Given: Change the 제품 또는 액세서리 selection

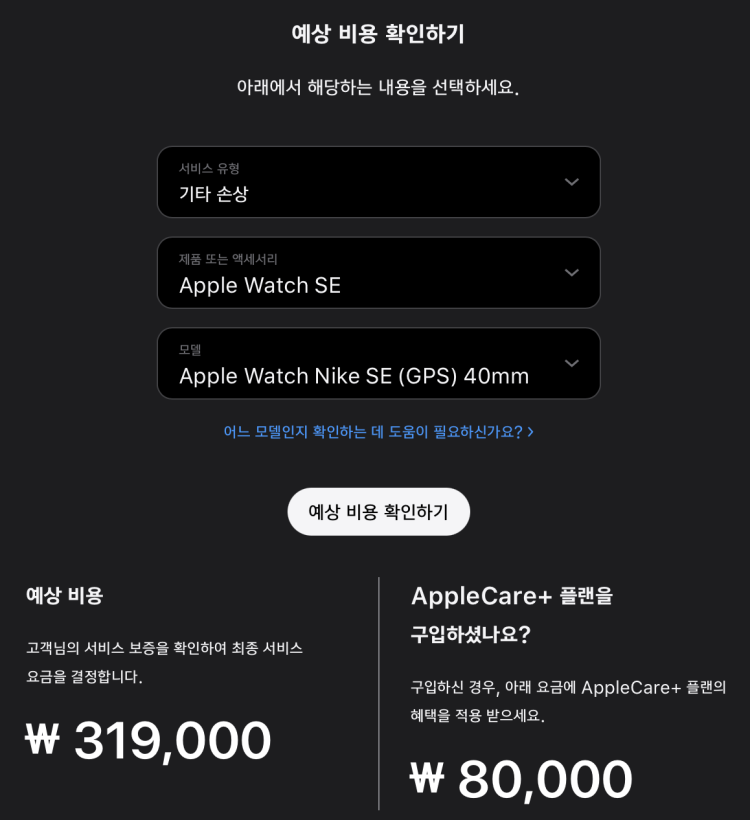Looking at the screenshot, I should [x=378, y=273].
